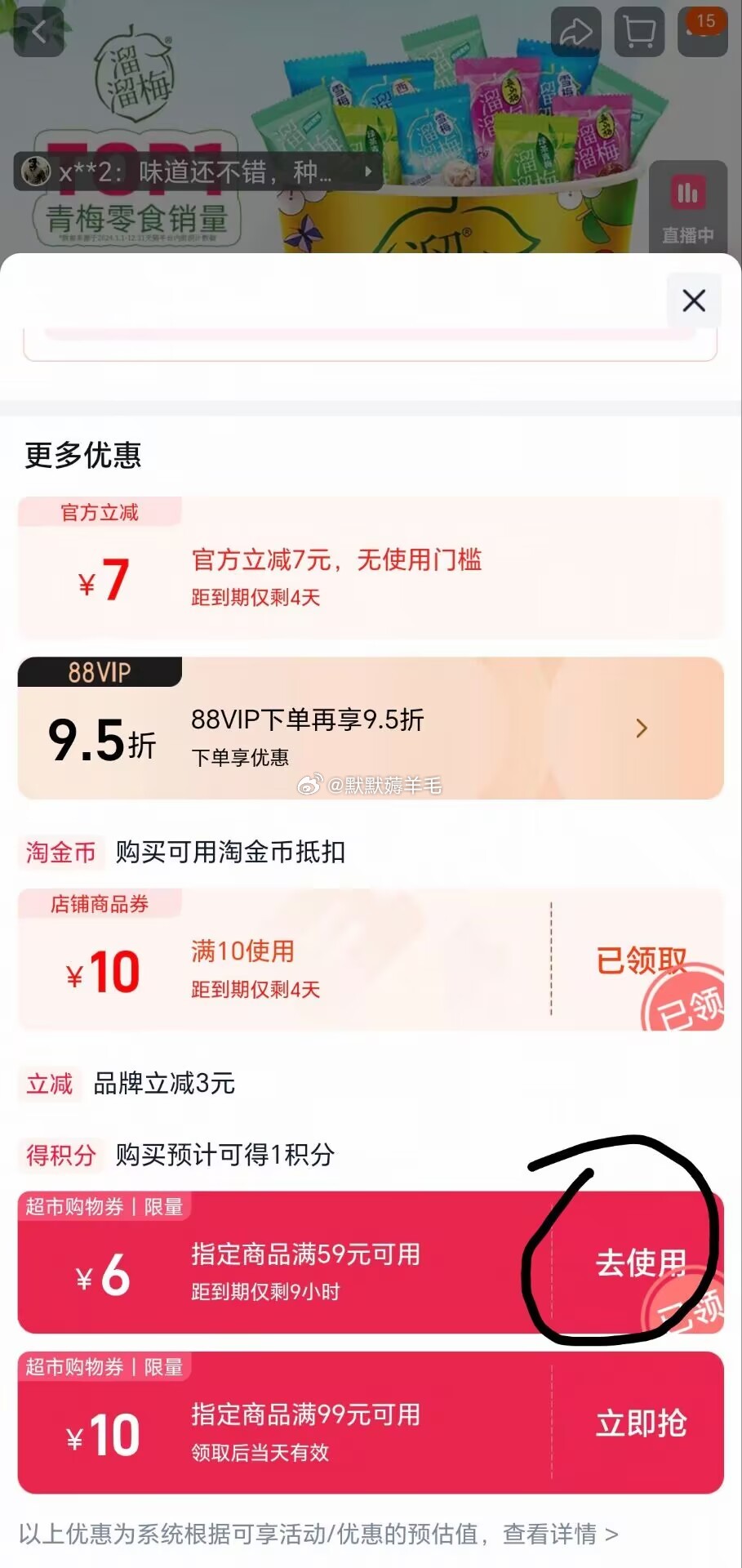Open the 直播中 live stream
The height and width of the screenshot is (1568, 742).
pos(687,207)
